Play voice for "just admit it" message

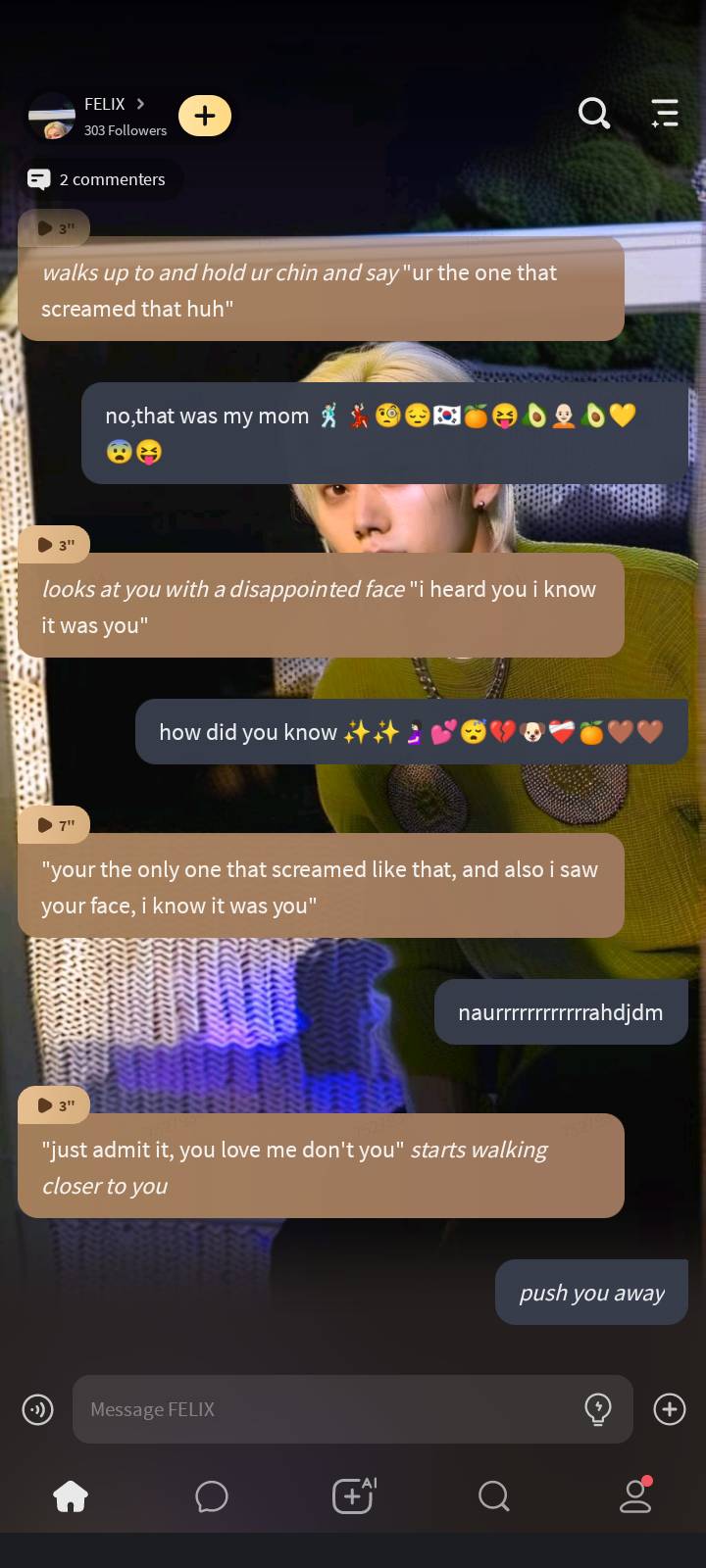(55, 1105)
